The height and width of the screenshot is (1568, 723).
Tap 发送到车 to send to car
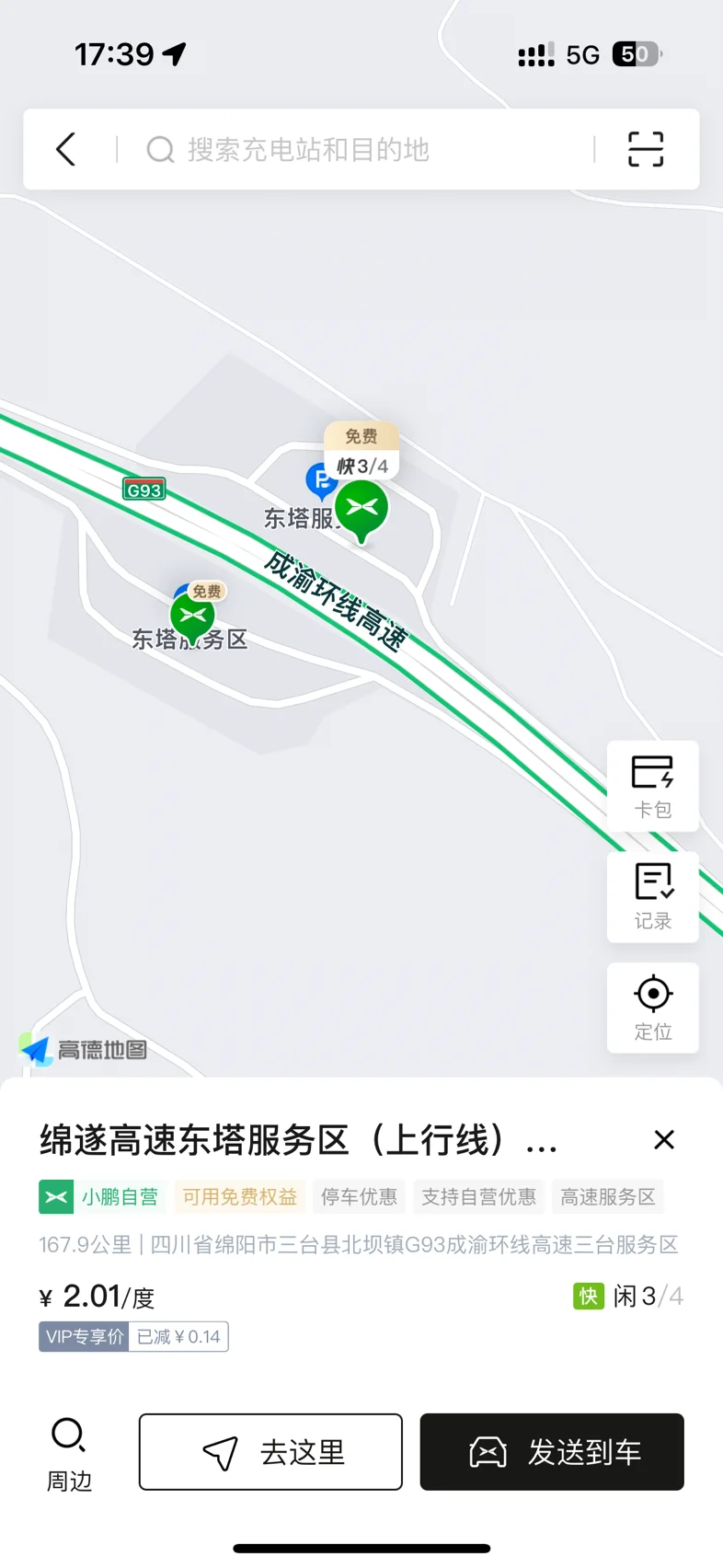[x=552, y=1452]
